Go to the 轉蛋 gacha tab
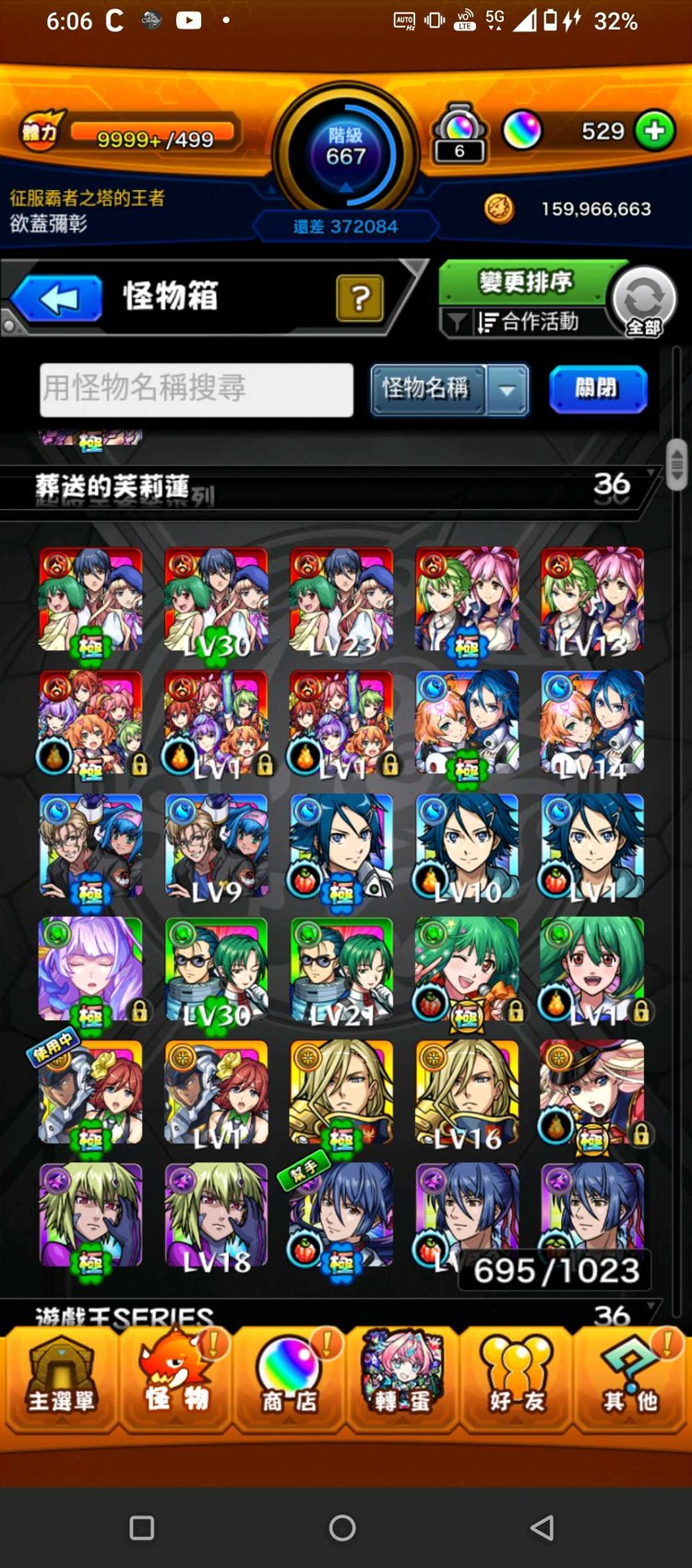This screenshot has height=1568, width=692. (402, 1379)
